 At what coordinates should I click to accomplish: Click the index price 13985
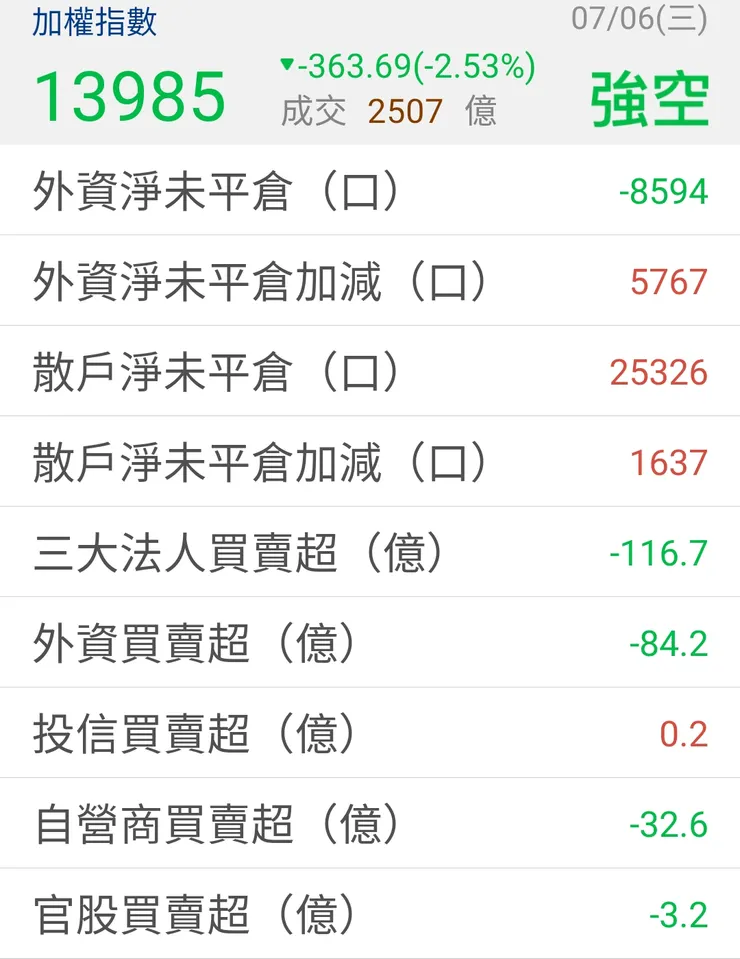tap(131, 95)
